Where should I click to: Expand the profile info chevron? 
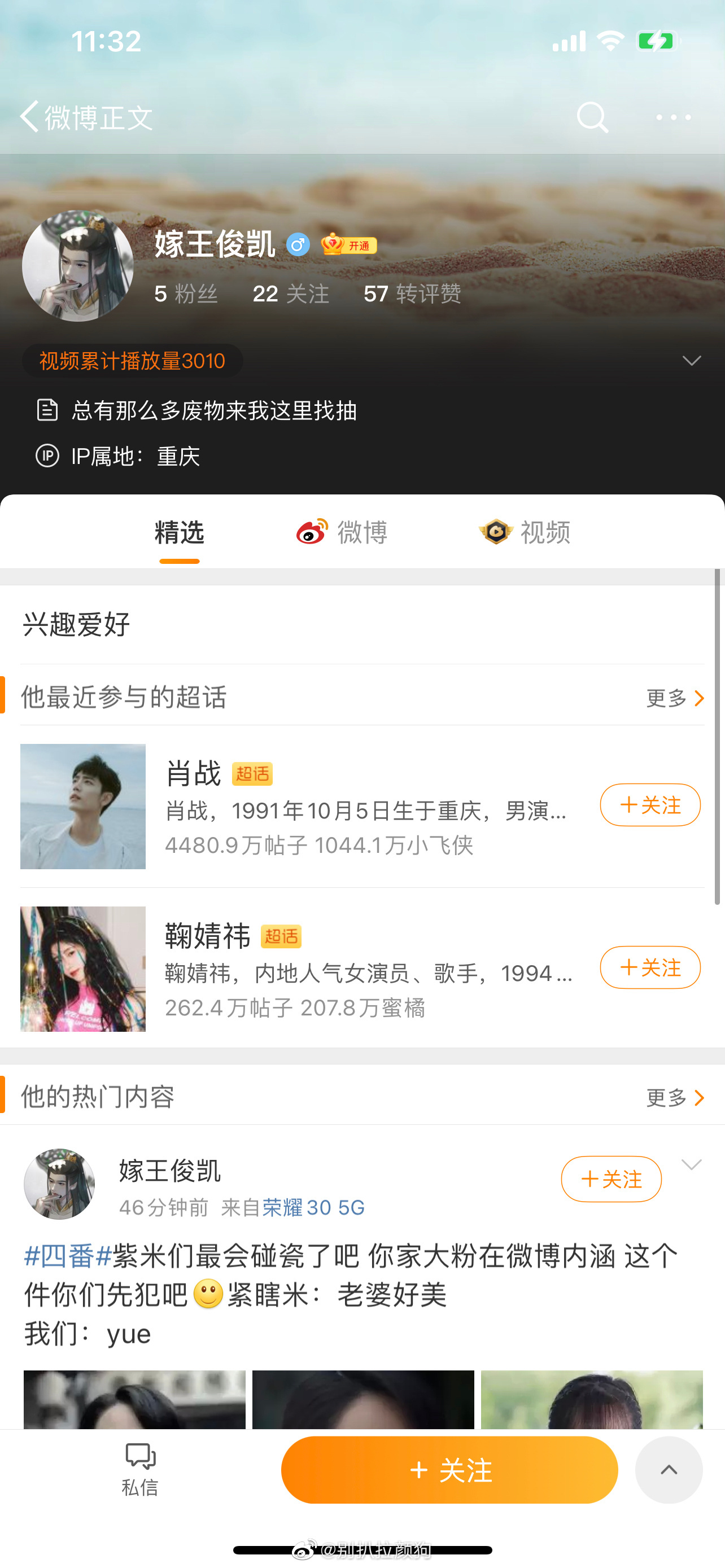click(x=692, y=361)
